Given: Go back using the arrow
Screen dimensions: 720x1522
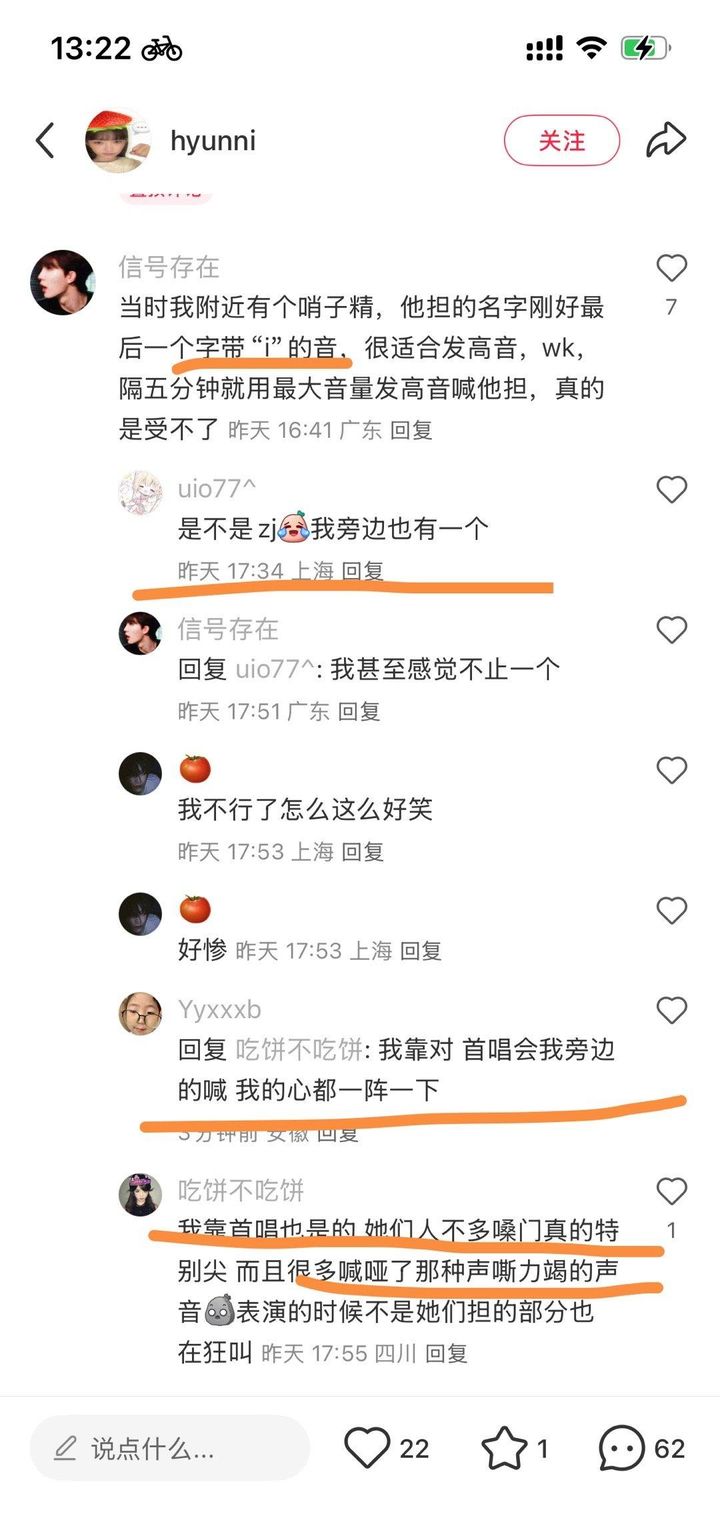Looking at the screenshot, I should pos(45,141).
